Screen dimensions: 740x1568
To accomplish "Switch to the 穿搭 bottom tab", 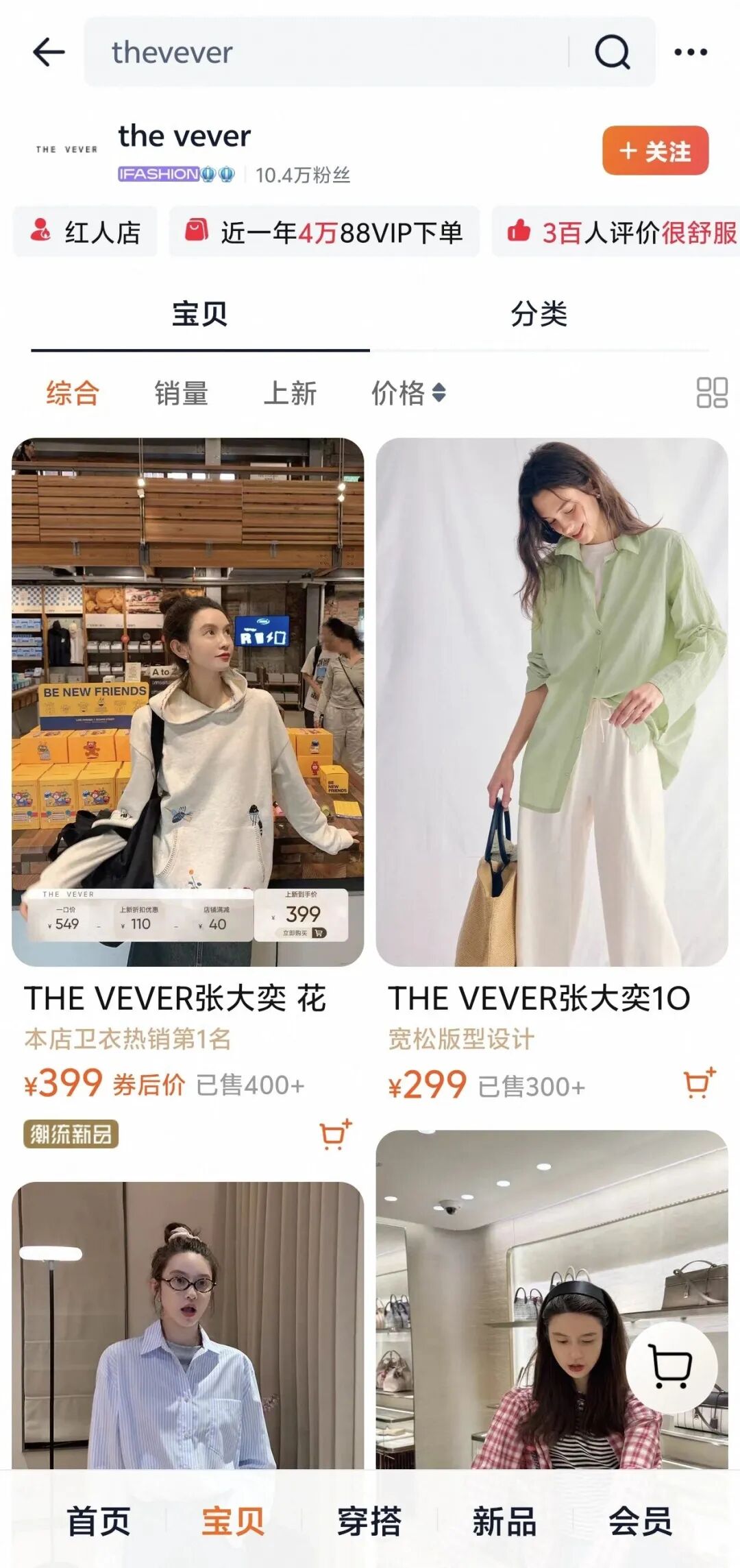I will [369, 1521].
